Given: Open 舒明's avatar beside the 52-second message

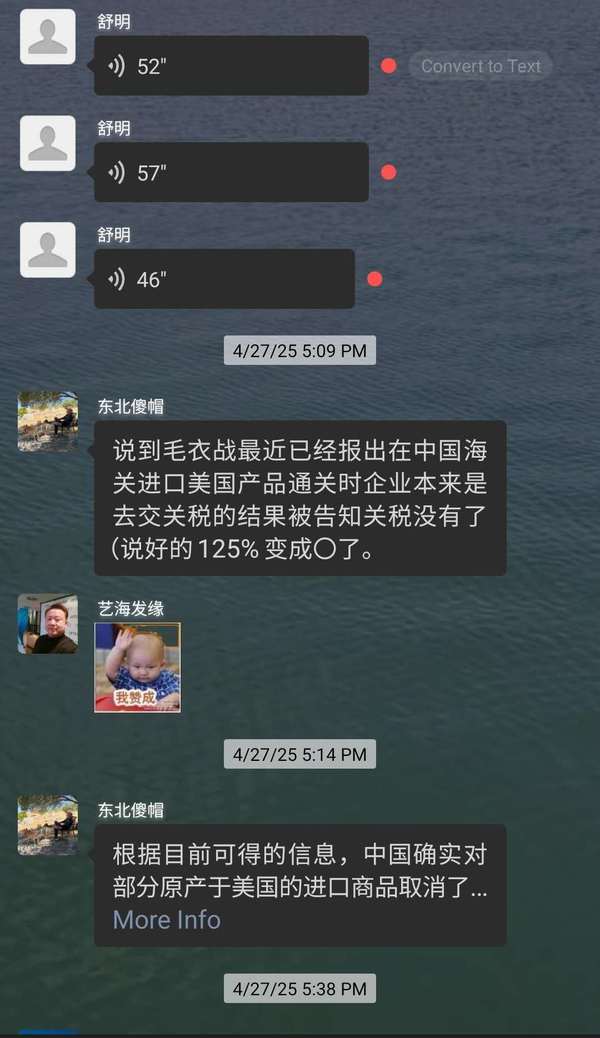Looking at the screenshot, I should tap(47, 37).
